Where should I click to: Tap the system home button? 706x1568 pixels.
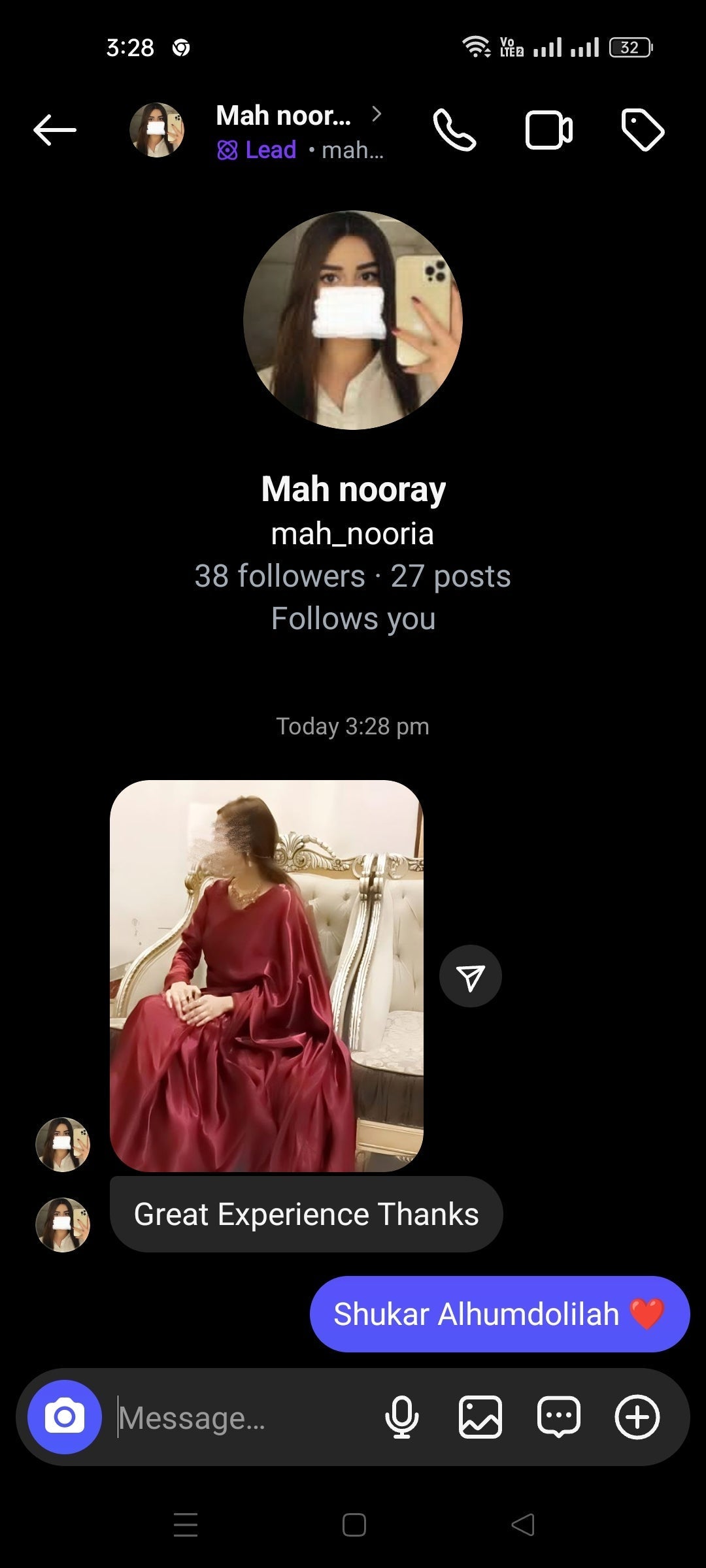[354, 1525]
